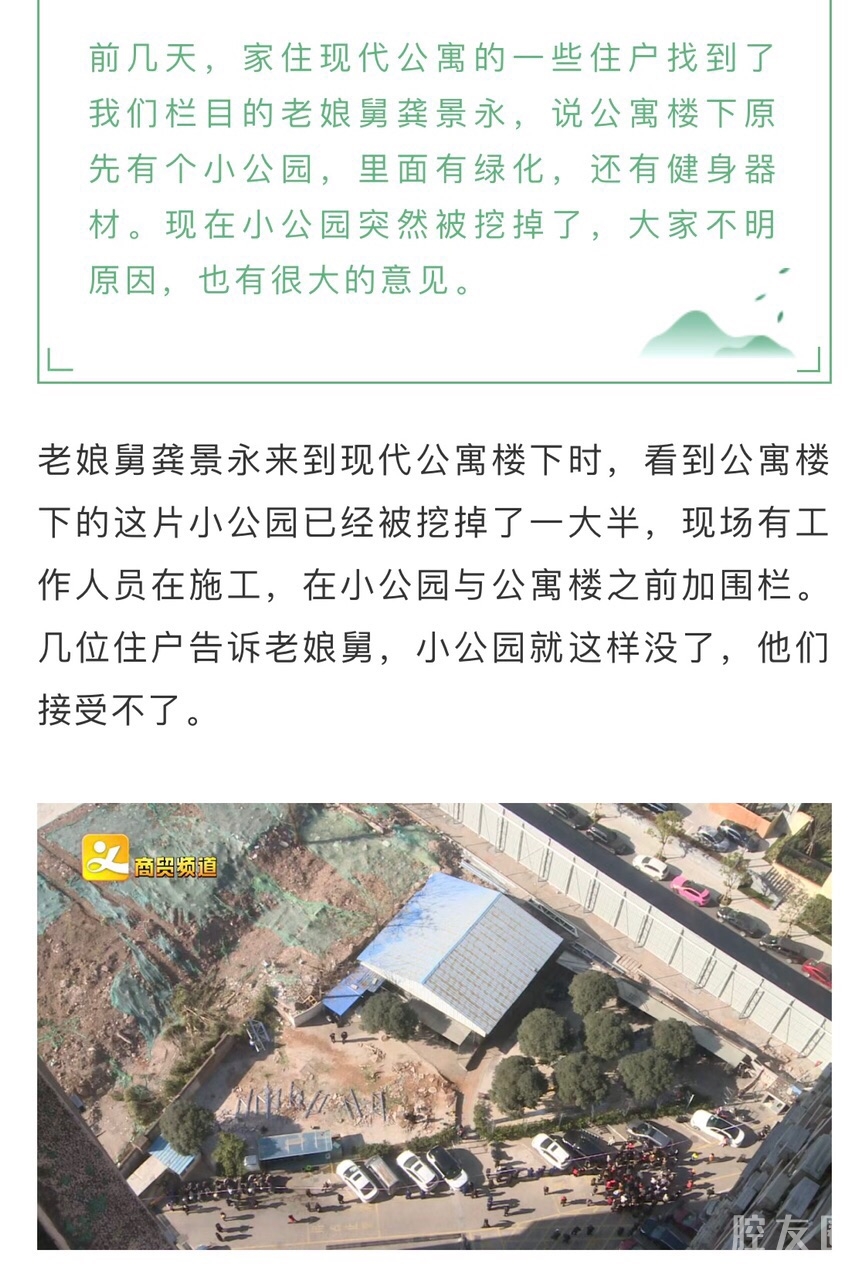This screenshot has width=868, height=1280.
Task: Open the aerial construction site photo
Action: (434, 1025)
